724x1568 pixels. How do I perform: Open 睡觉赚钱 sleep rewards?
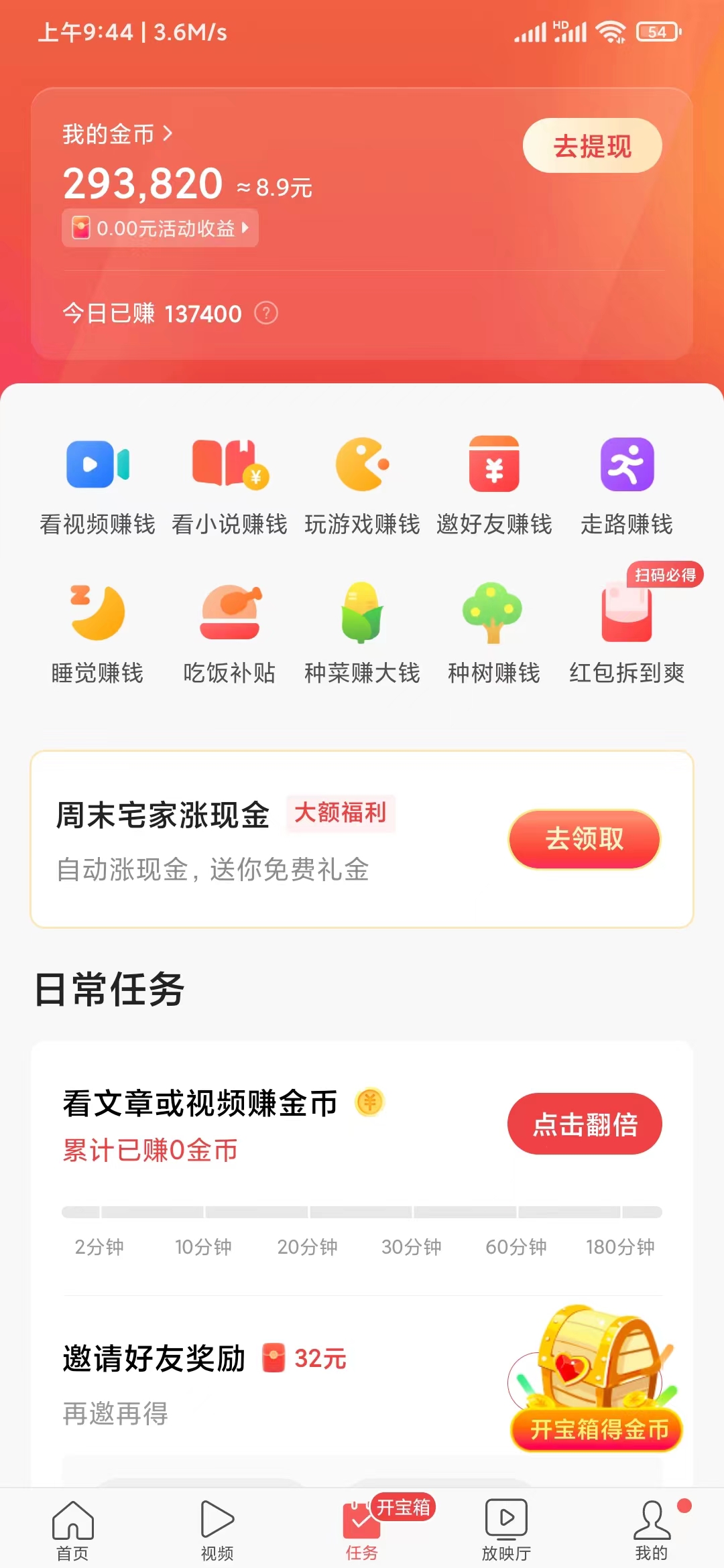point(96,633)
